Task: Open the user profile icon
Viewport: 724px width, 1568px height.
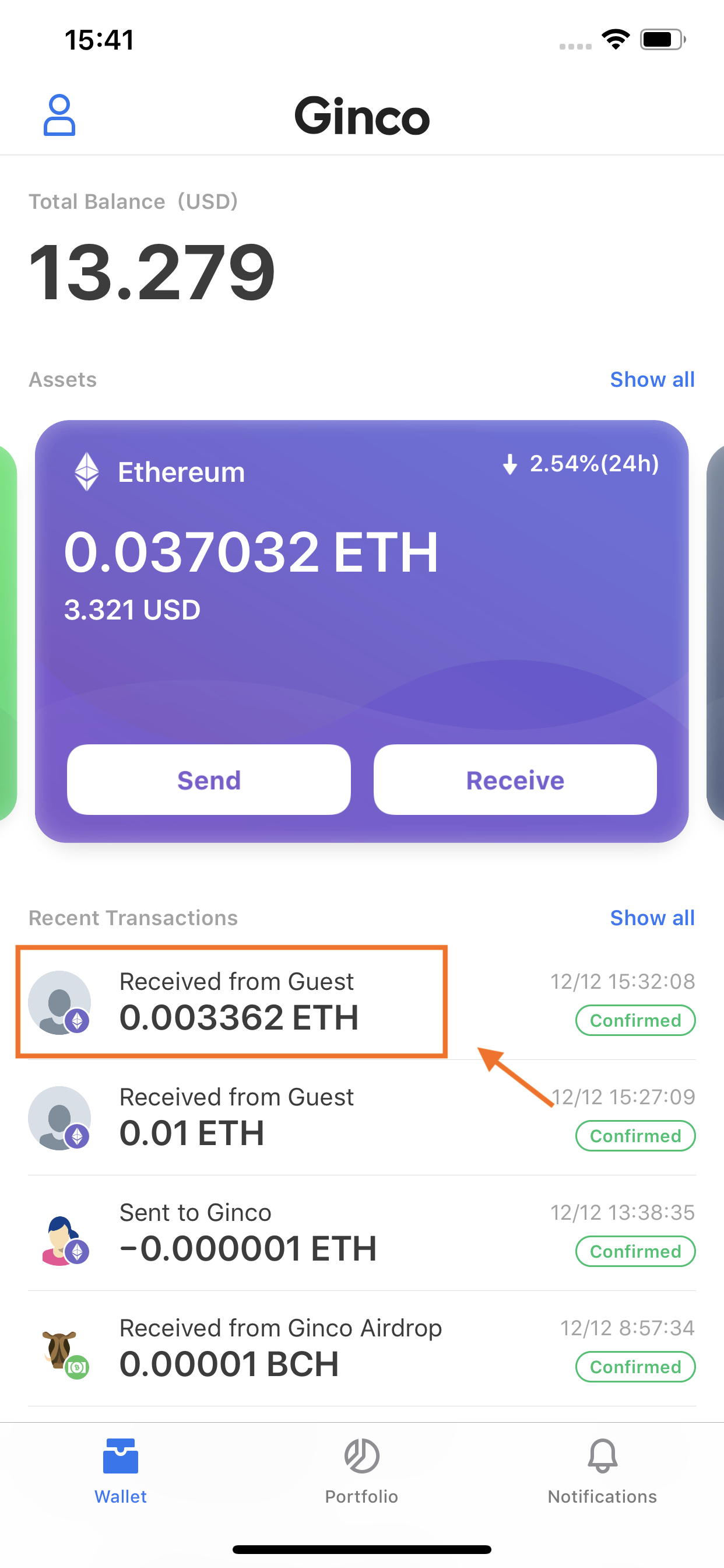Action: pos(59,115)
